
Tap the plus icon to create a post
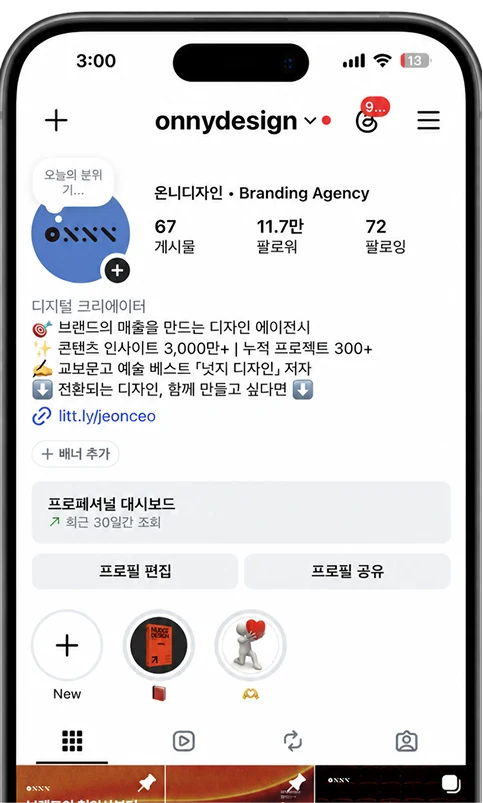tap(56, 121)
